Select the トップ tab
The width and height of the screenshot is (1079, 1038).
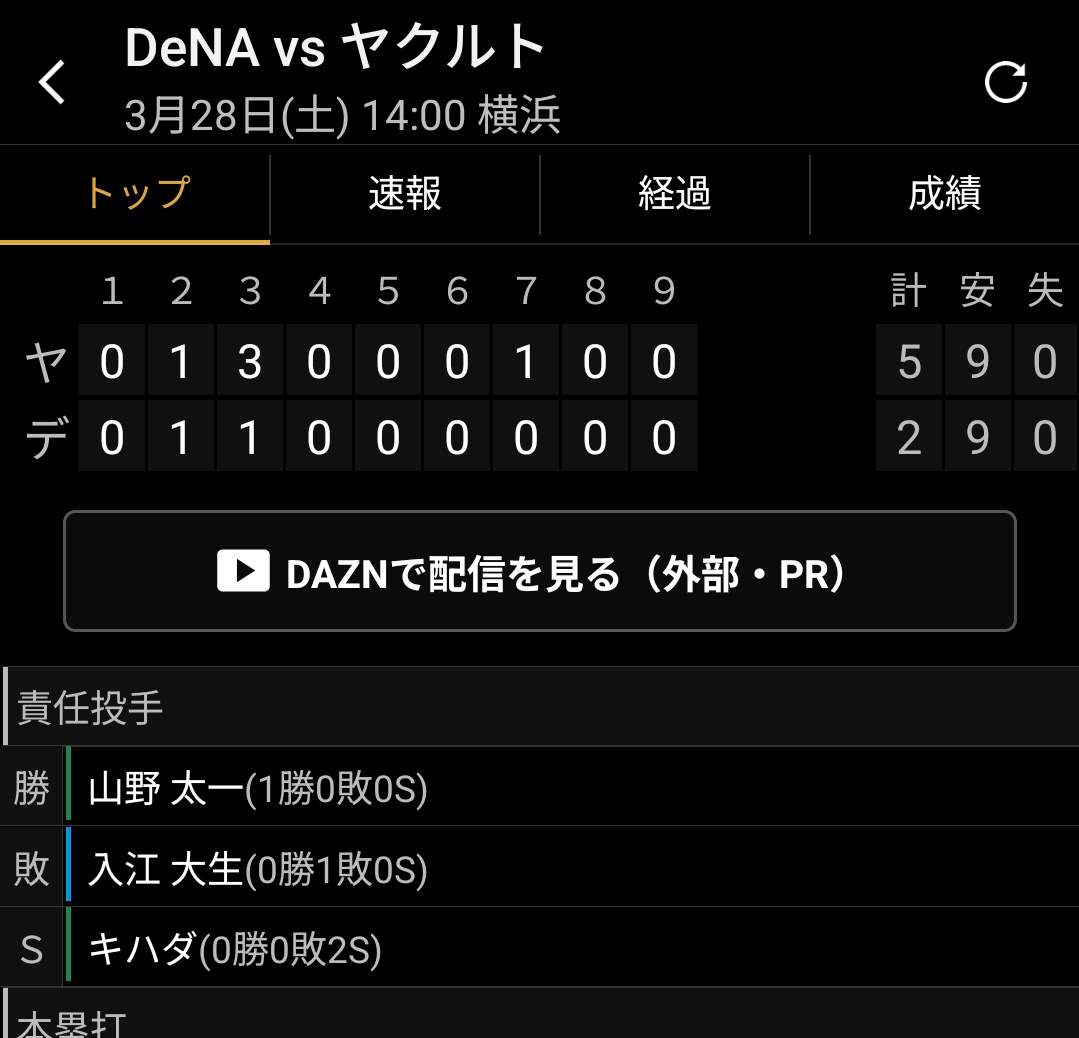(135, 194)
